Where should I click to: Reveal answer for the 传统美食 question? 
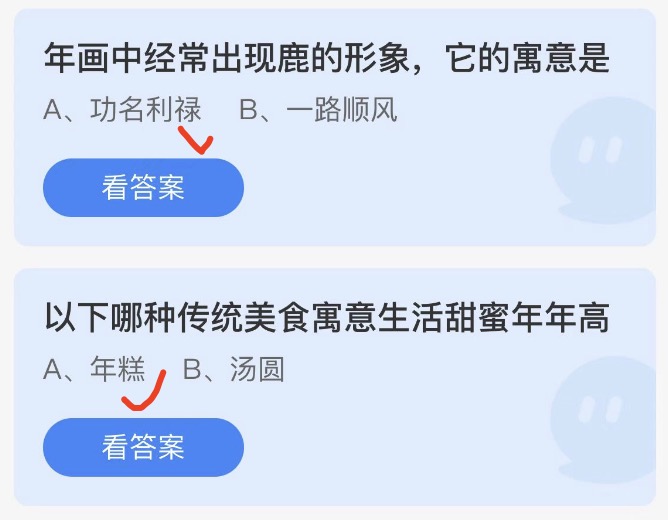coord(143,447)
